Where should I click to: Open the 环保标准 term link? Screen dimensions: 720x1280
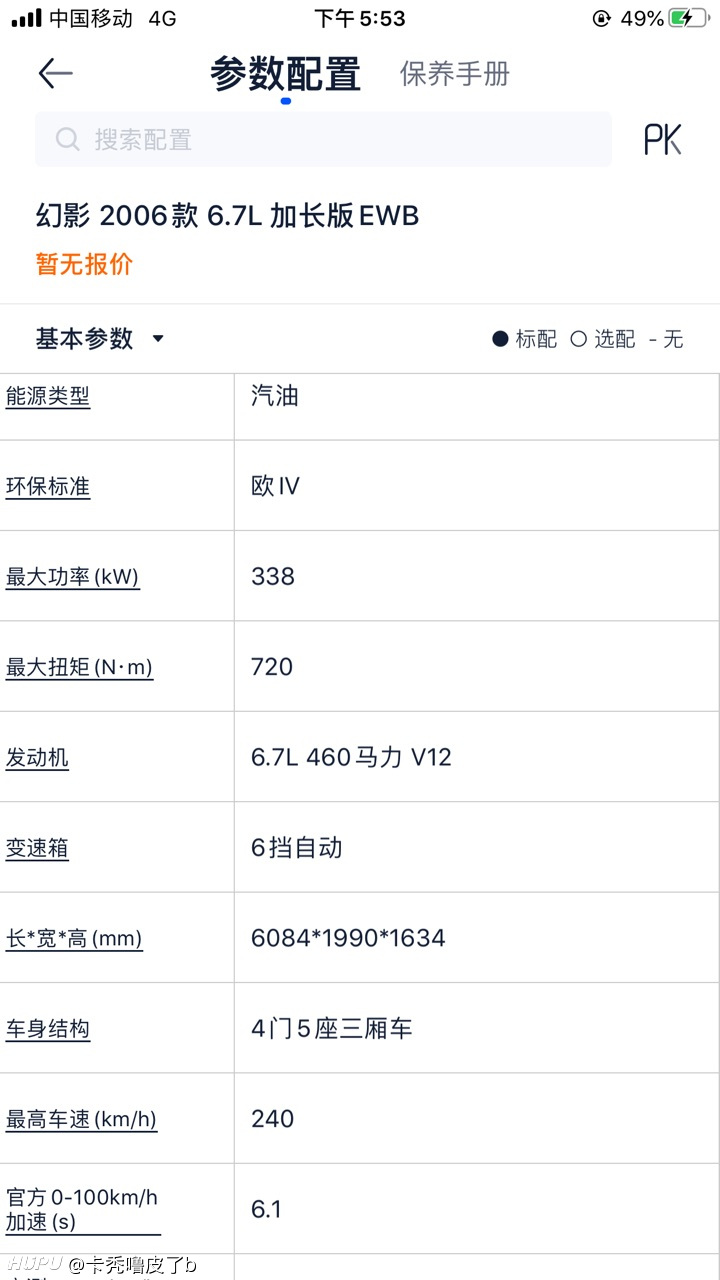(x=48, y=487)
